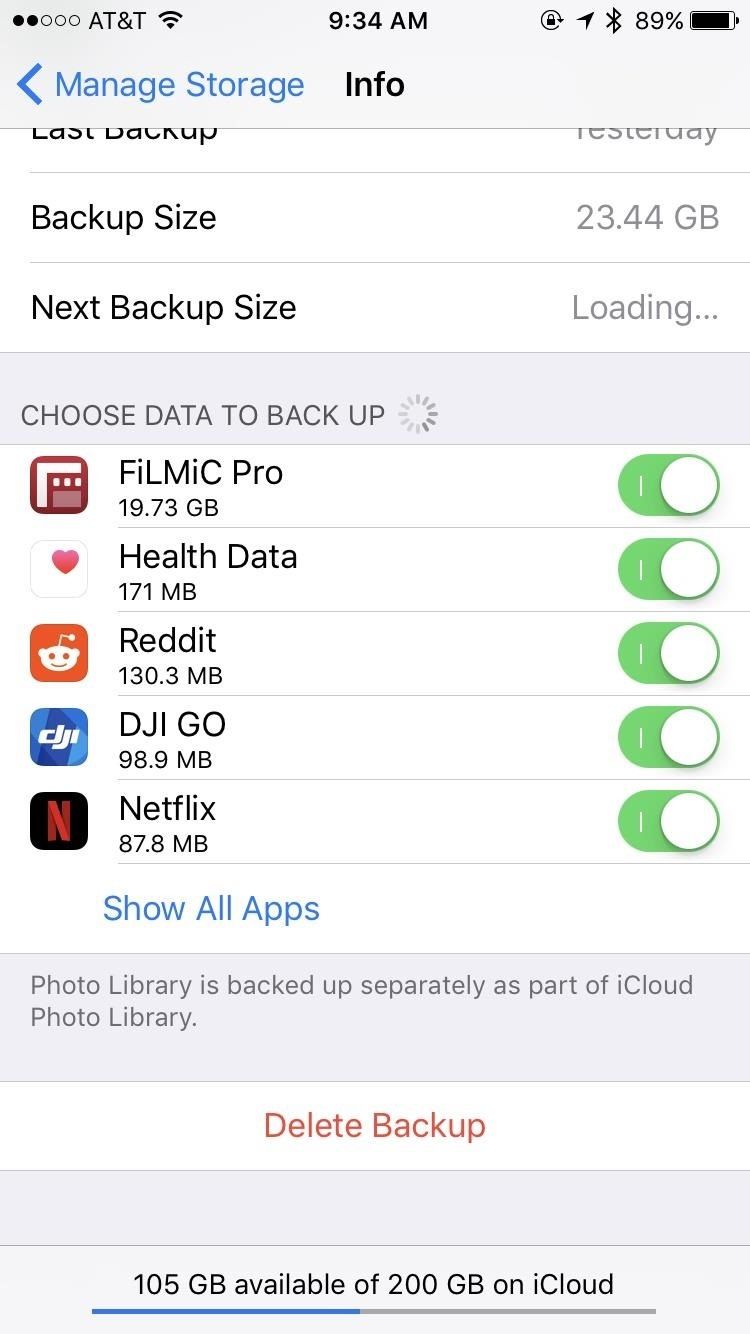Disable the Netflix backup switch
The image size is (750, 1334).
668,821
